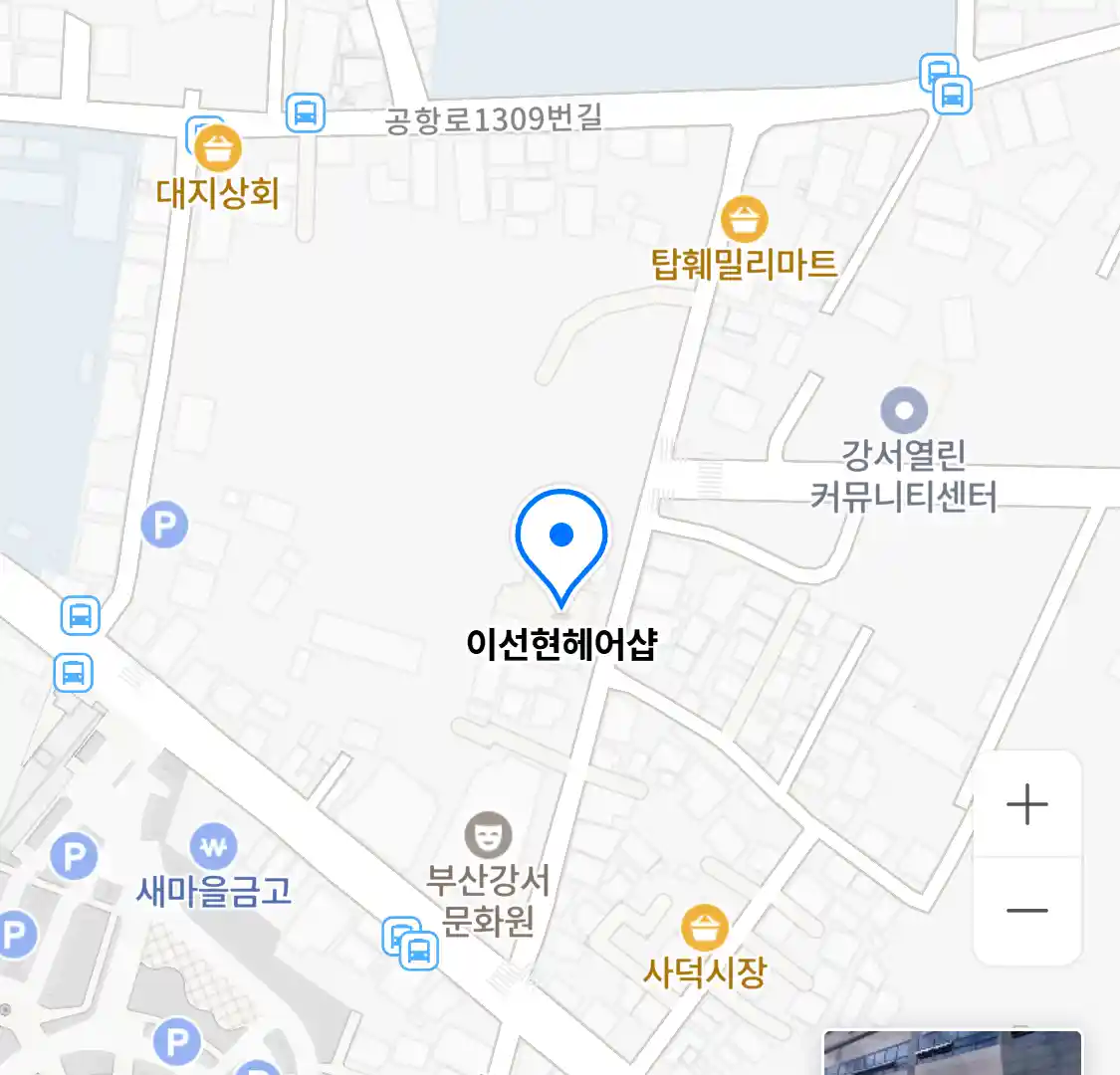Open 강서열린 커뮤니티센터 place marker

pos(904,410)
